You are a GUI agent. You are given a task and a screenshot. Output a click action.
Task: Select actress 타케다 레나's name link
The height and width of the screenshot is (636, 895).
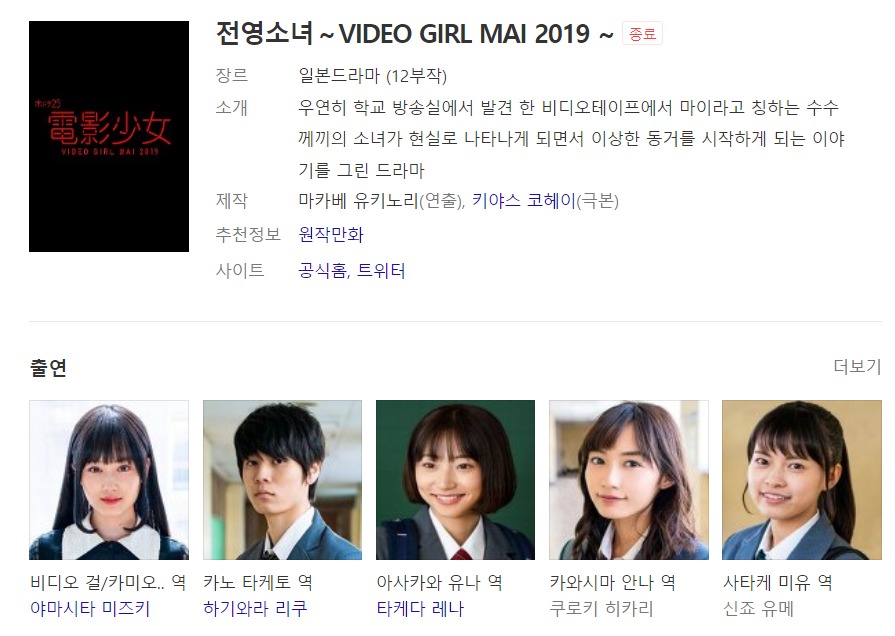point(420,608)
